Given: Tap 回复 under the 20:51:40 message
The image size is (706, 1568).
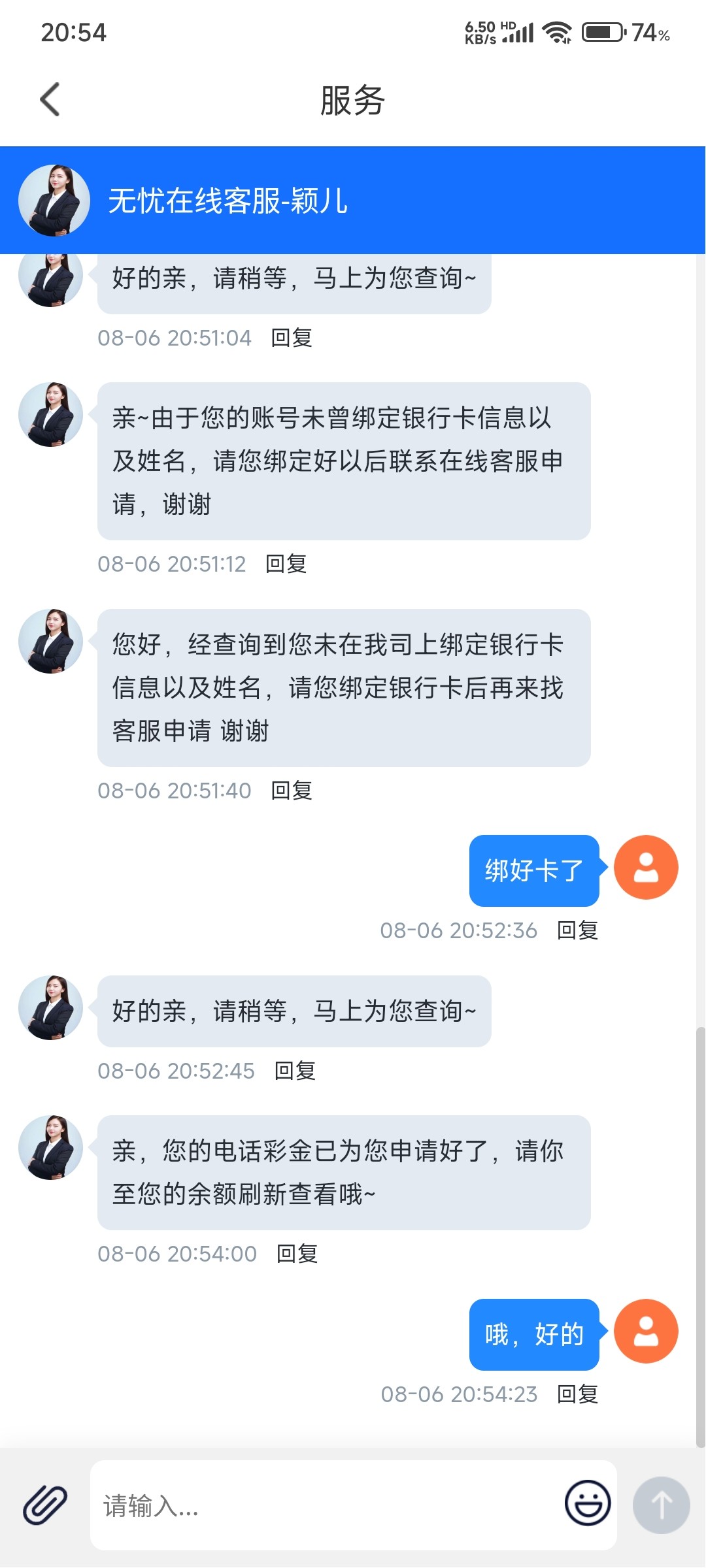Looking at the screenshot, I should coord(292,791).
